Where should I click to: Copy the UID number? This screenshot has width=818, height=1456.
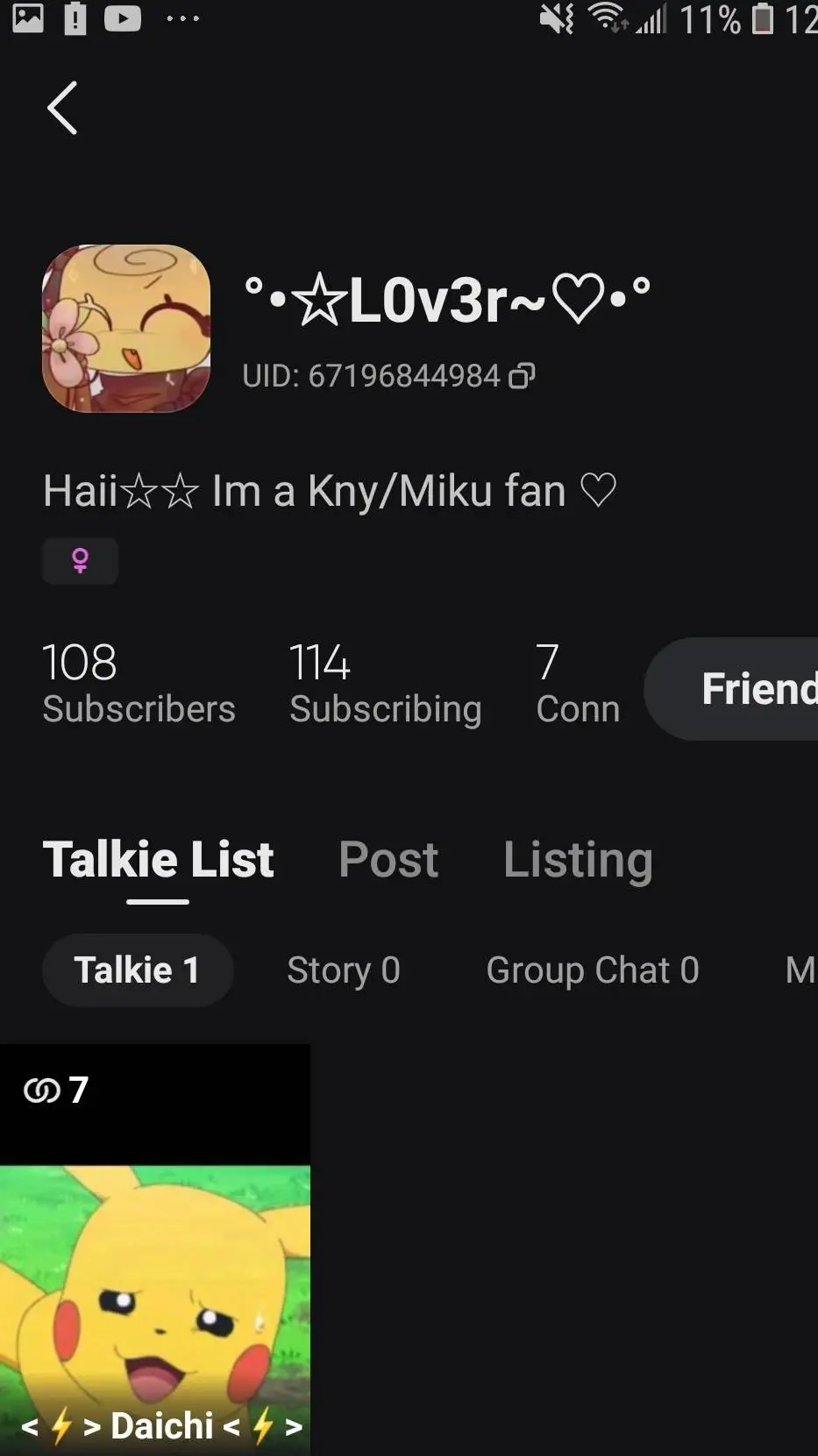click(522, 376)
